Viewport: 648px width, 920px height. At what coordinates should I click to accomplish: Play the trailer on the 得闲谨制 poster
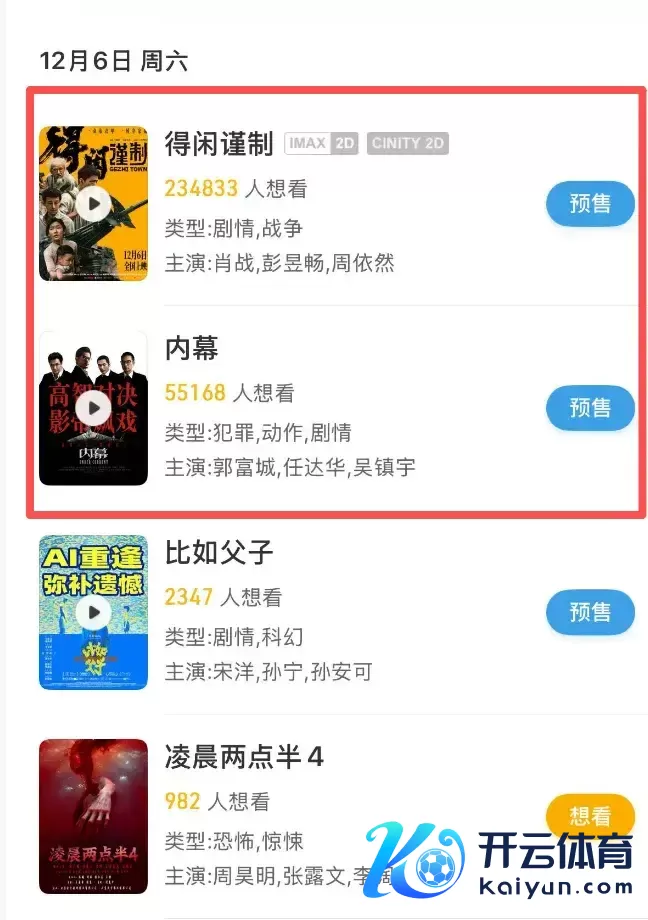[94, 204]
